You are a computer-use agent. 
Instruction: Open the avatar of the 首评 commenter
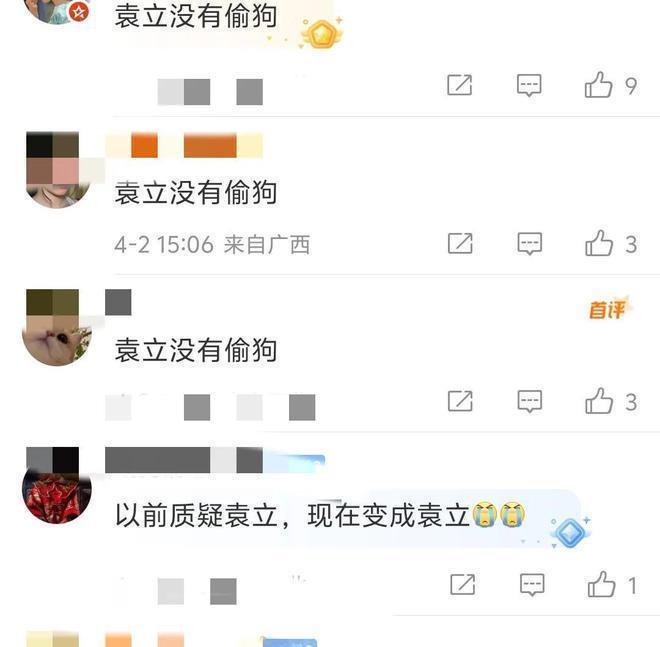57,330
